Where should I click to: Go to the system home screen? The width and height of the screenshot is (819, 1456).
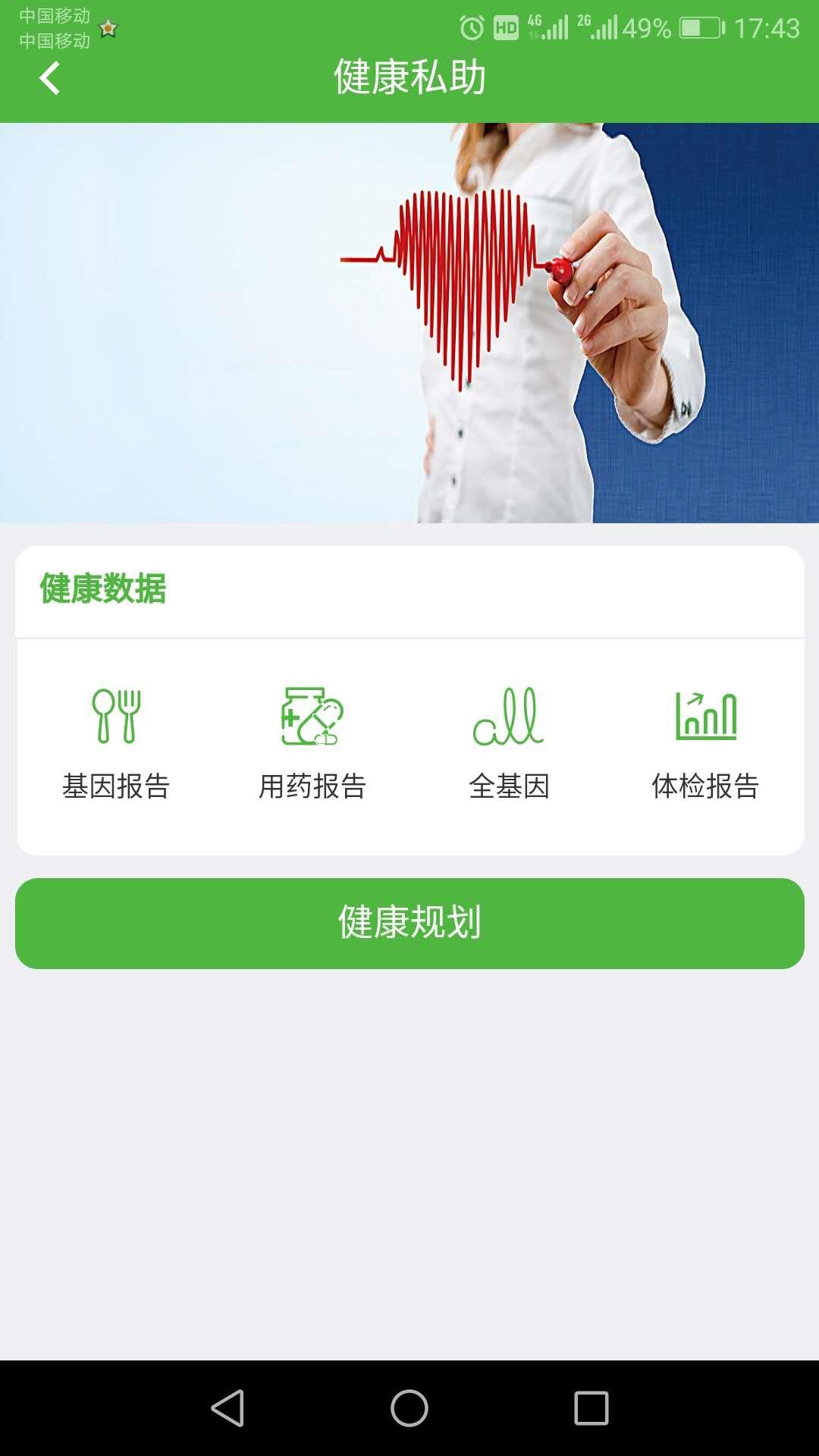coord(409,1408)
